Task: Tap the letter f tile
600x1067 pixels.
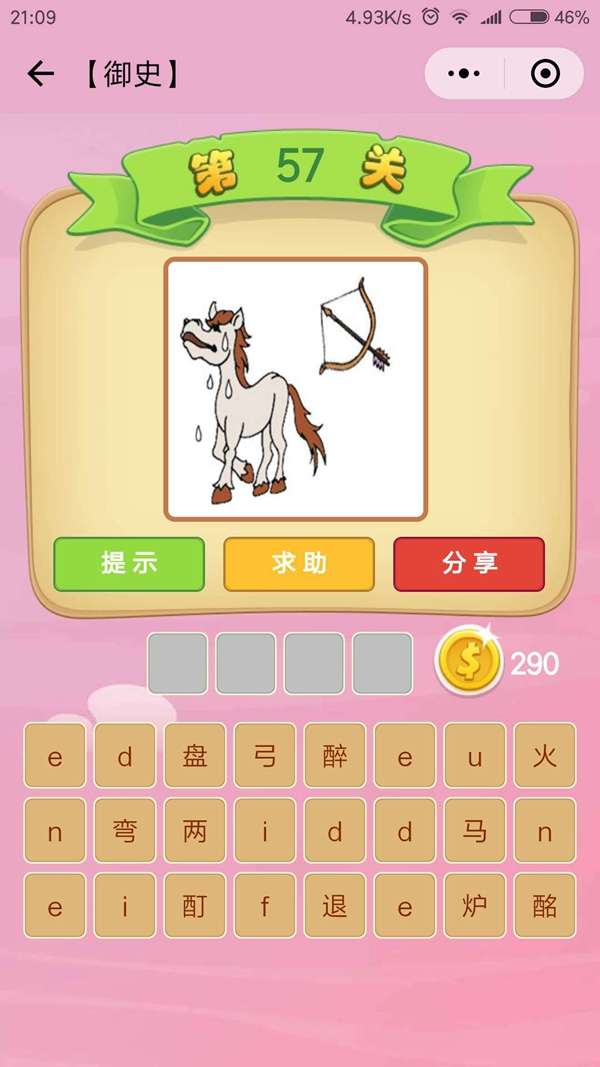Action: point(265,906)
